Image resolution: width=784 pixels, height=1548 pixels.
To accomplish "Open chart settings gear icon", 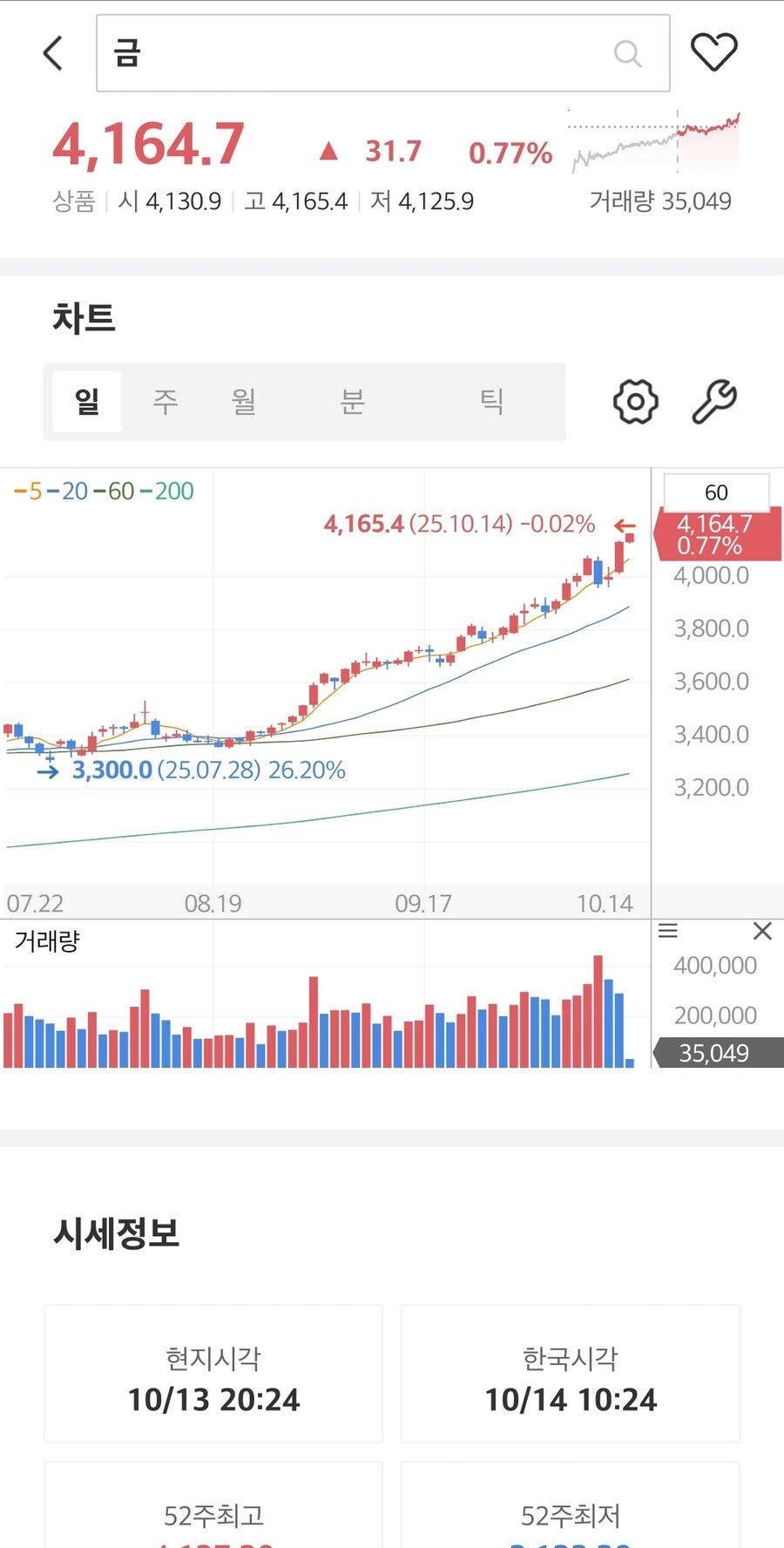I will (x=636, y=402).
